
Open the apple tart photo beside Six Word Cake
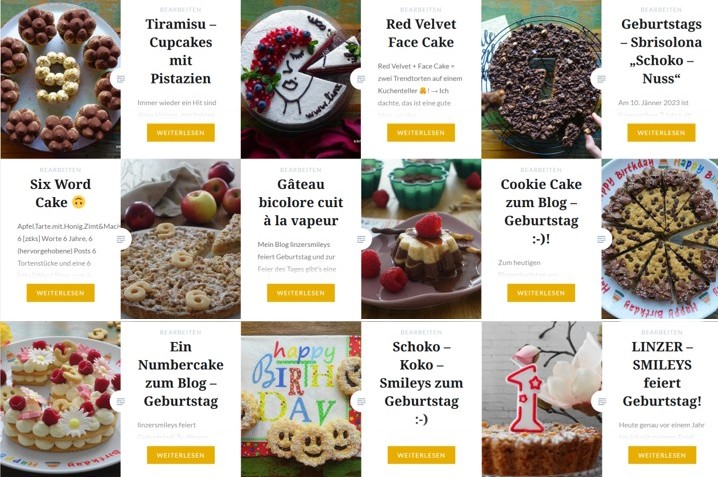180,240
